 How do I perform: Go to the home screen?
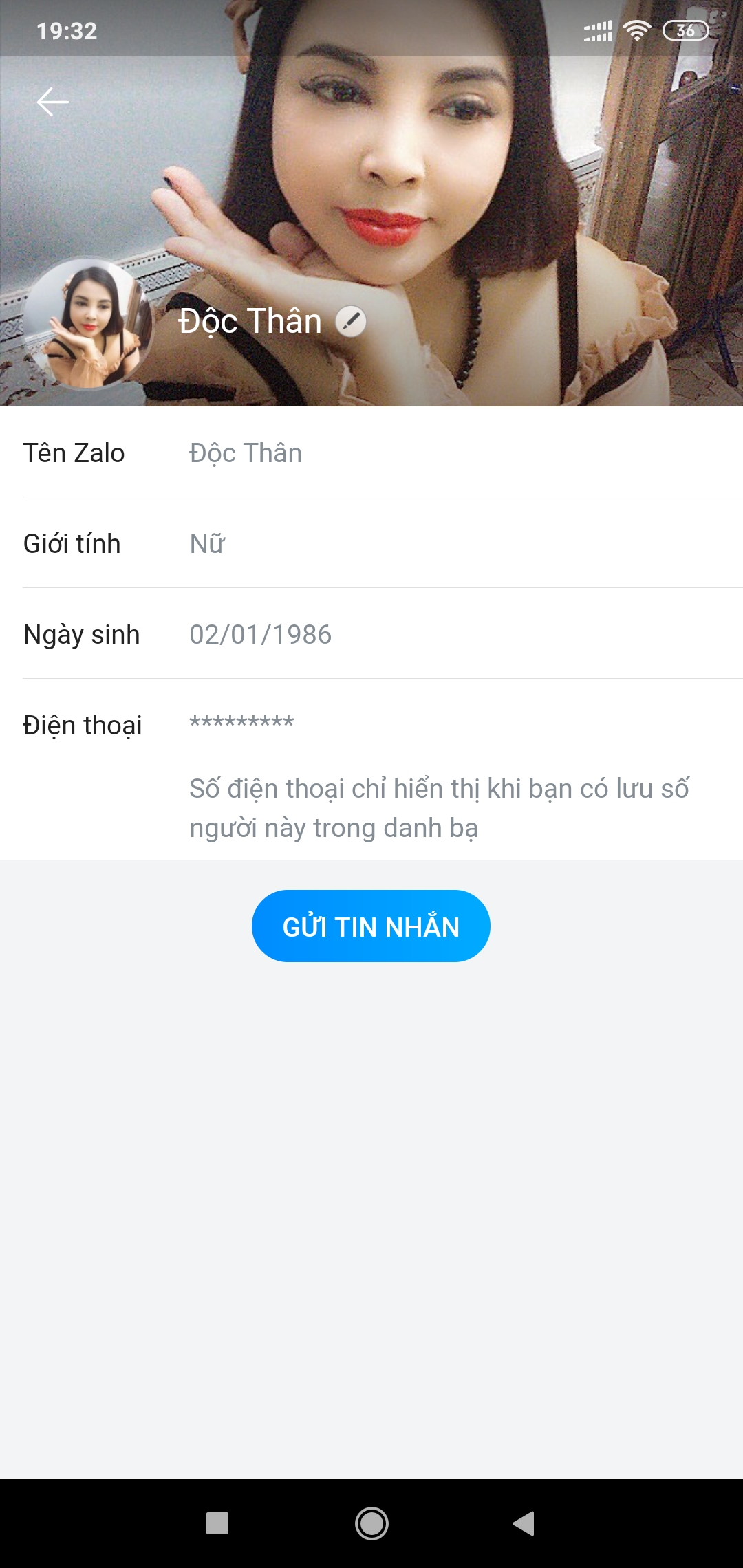[x=371, y=1523]
